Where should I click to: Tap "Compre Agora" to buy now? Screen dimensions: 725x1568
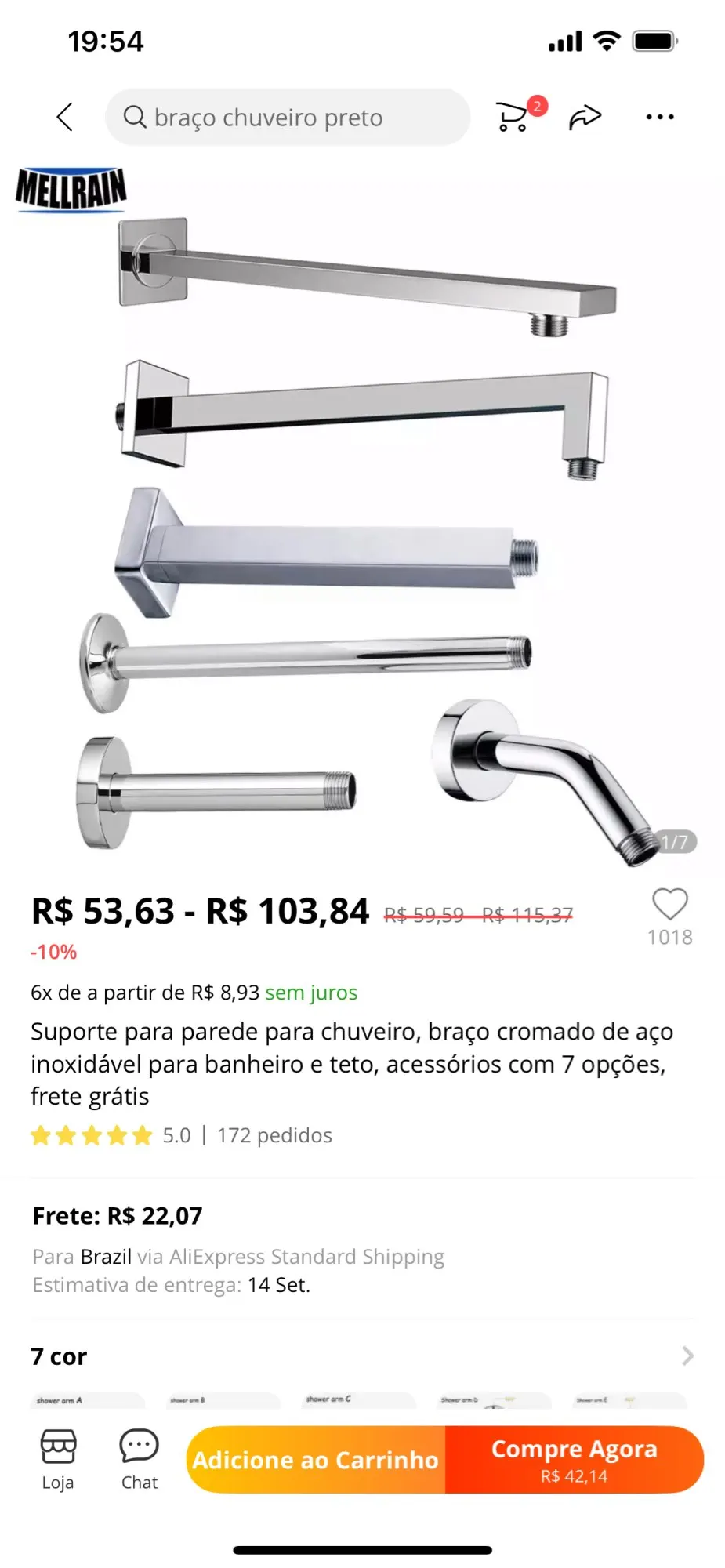coord(574,1460)
